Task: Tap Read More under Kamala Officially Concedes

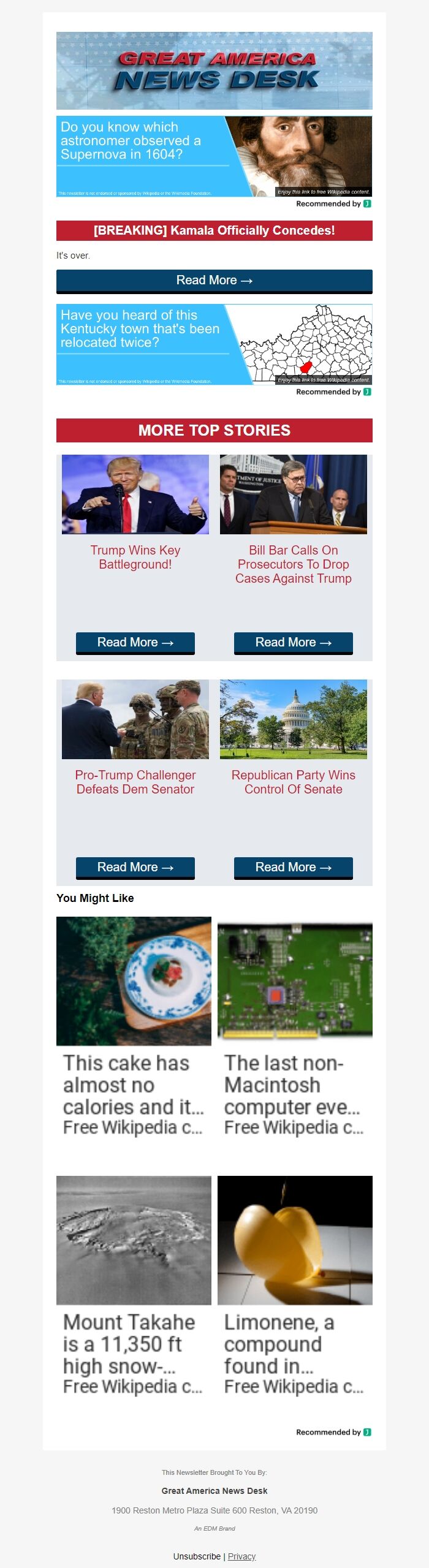Action: coord(214,281)
